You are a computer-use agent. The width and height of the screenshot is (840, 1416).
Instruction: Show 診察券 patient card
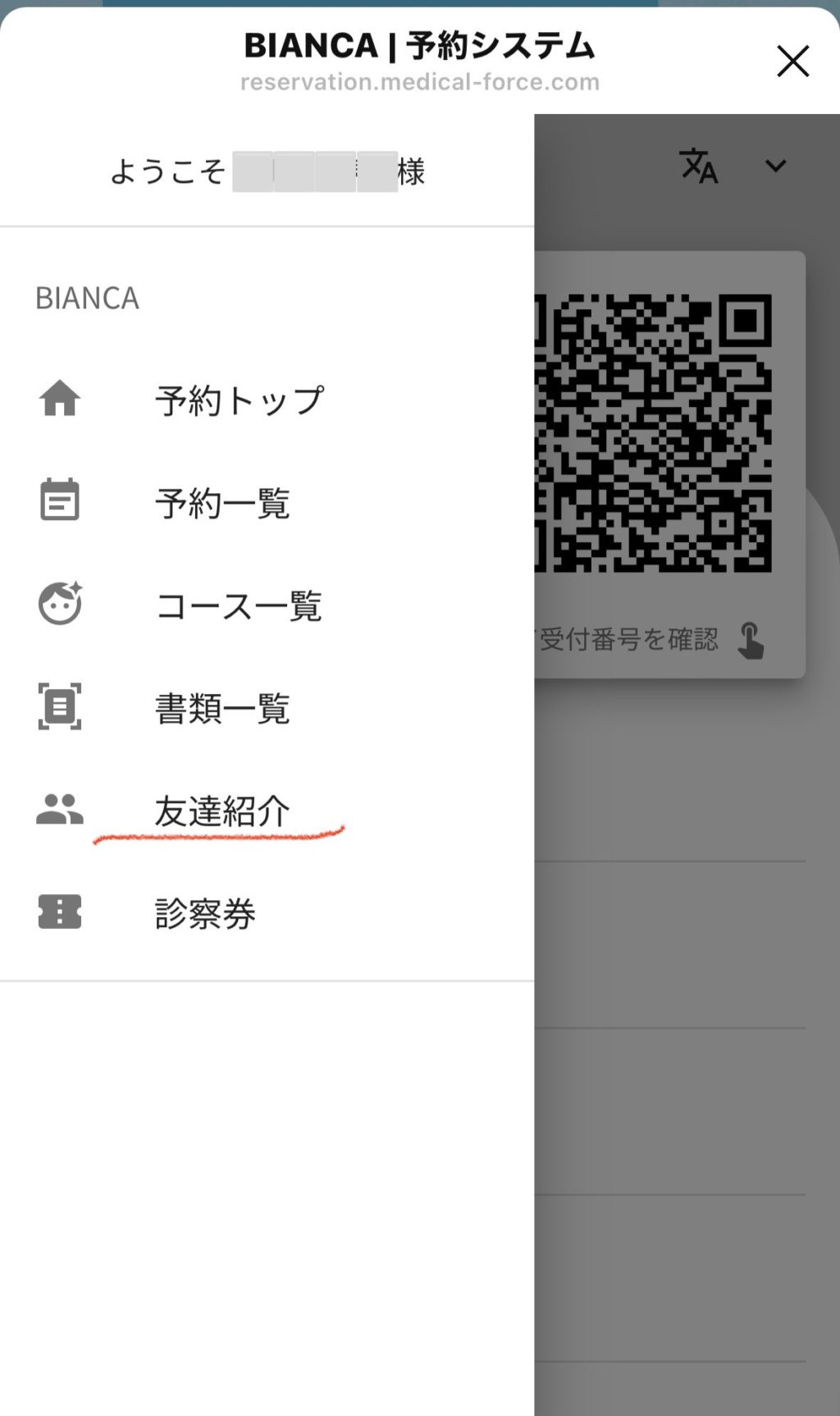click(x=205, y=913)
